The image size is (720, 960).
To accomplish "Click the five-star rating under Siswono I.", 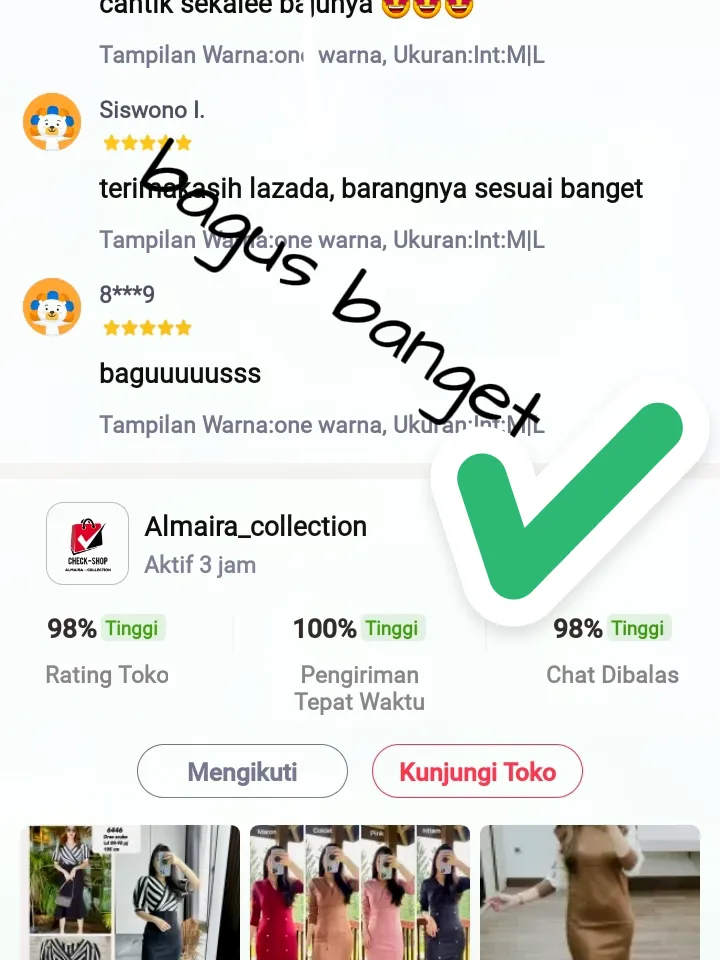I will (x=147, y=142).
